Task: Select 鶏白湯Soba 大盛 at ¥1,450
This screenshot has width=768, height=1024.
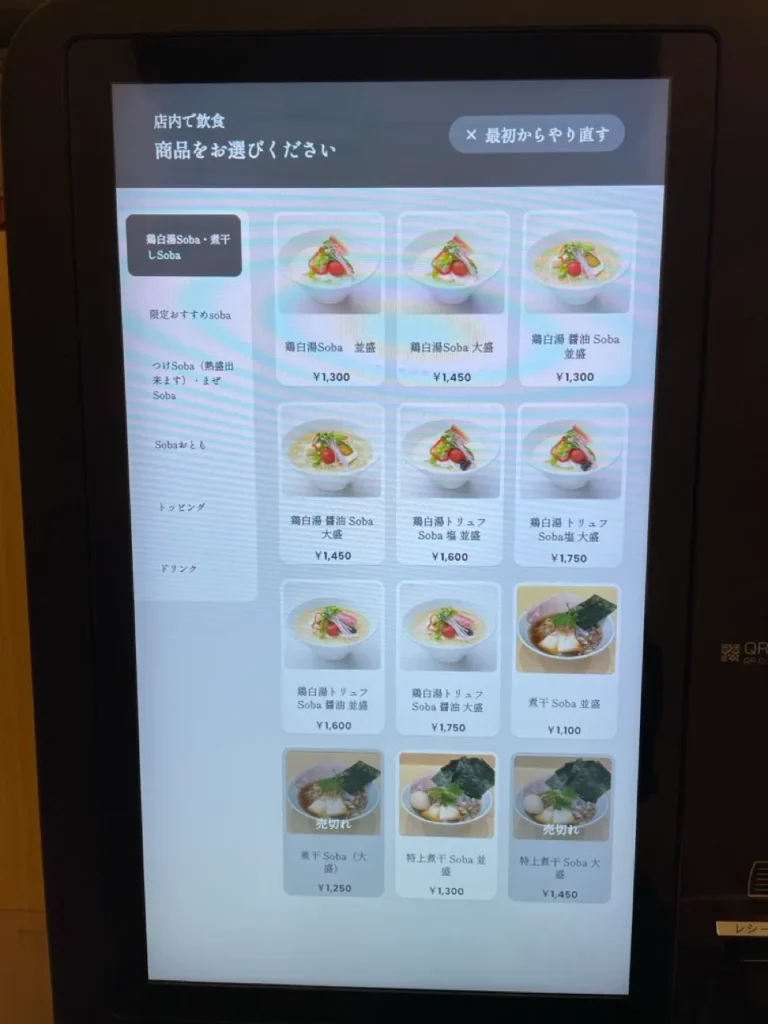Action: coord(452,298)
